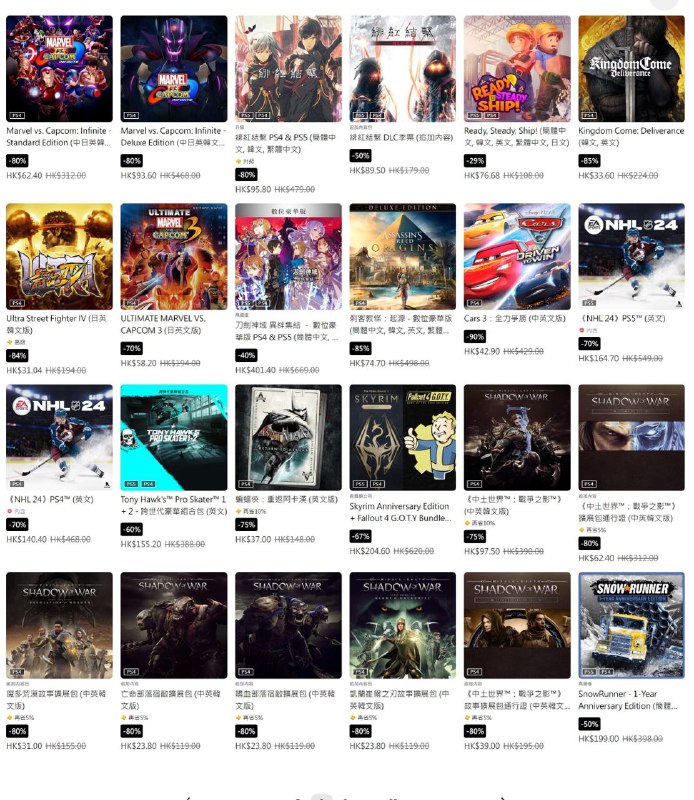Open Cars 3 Driven to Win
694x800 pixels.
pos(517,256)
